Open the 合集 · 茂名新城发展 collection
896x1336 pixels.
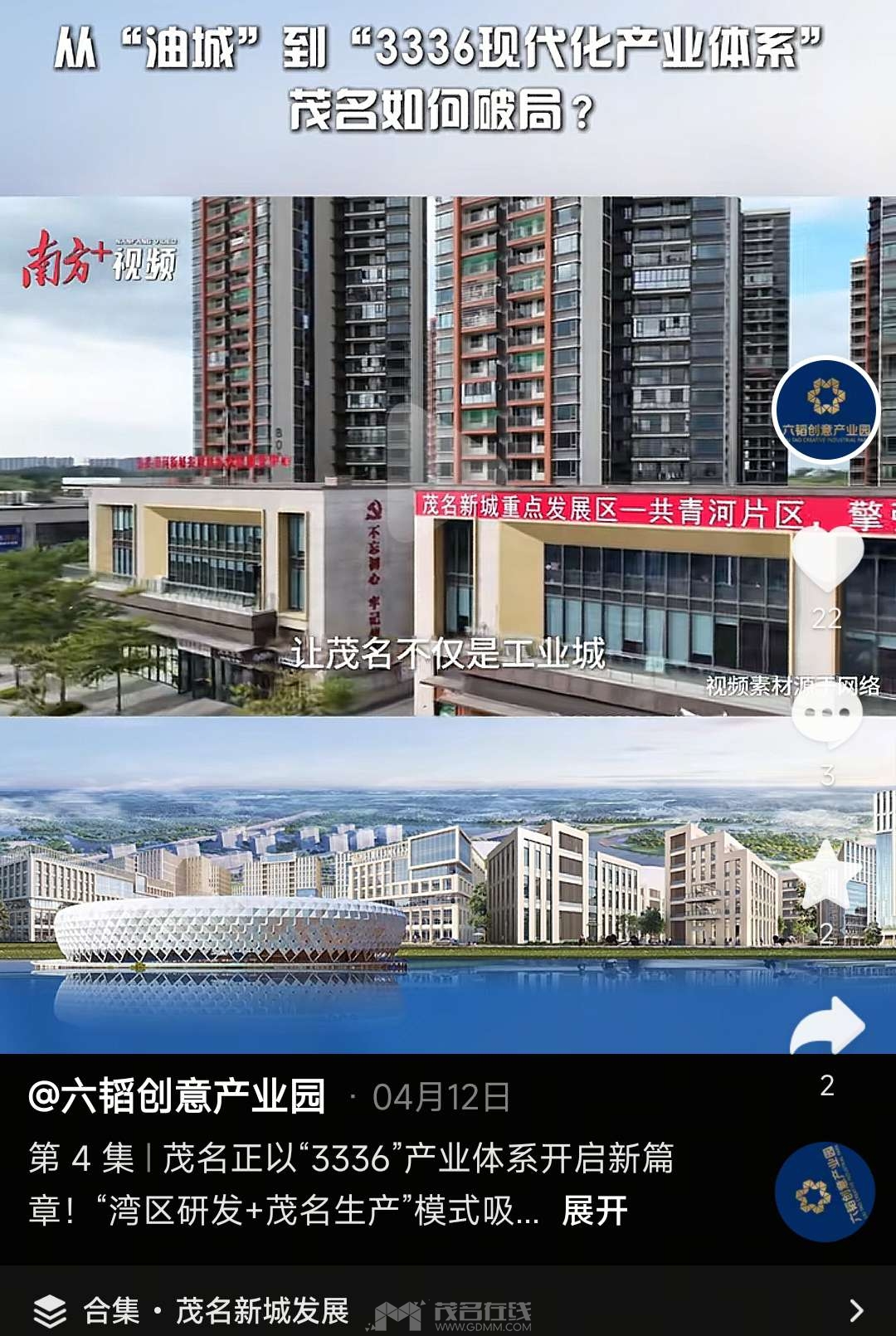(448, 1310)
